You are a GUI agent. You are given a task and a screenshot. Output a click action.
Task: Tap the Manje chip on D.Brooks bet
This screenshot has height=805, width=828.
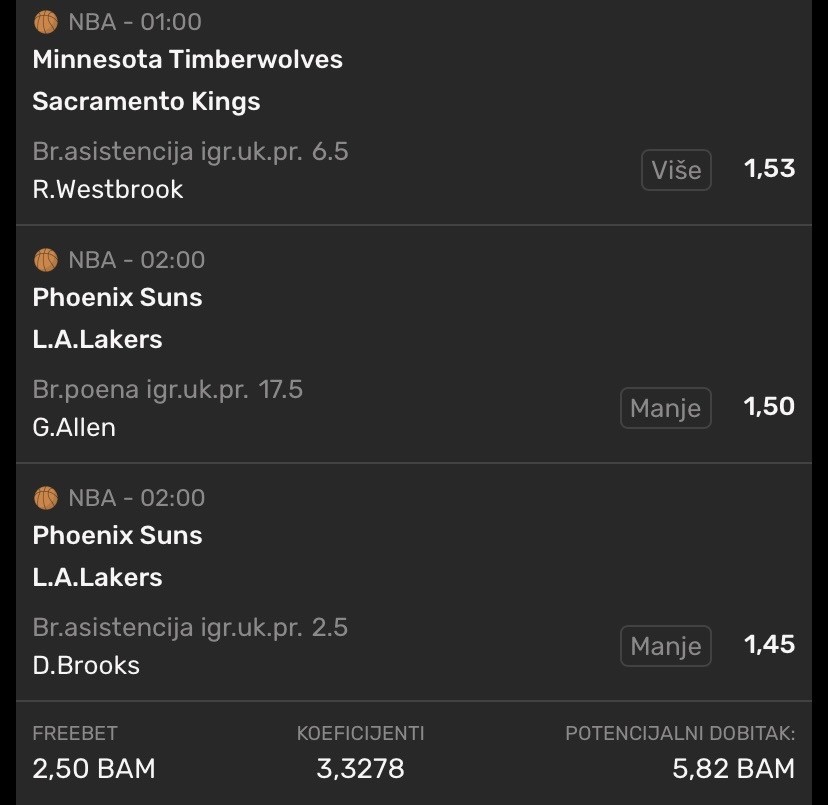(666, 646)
